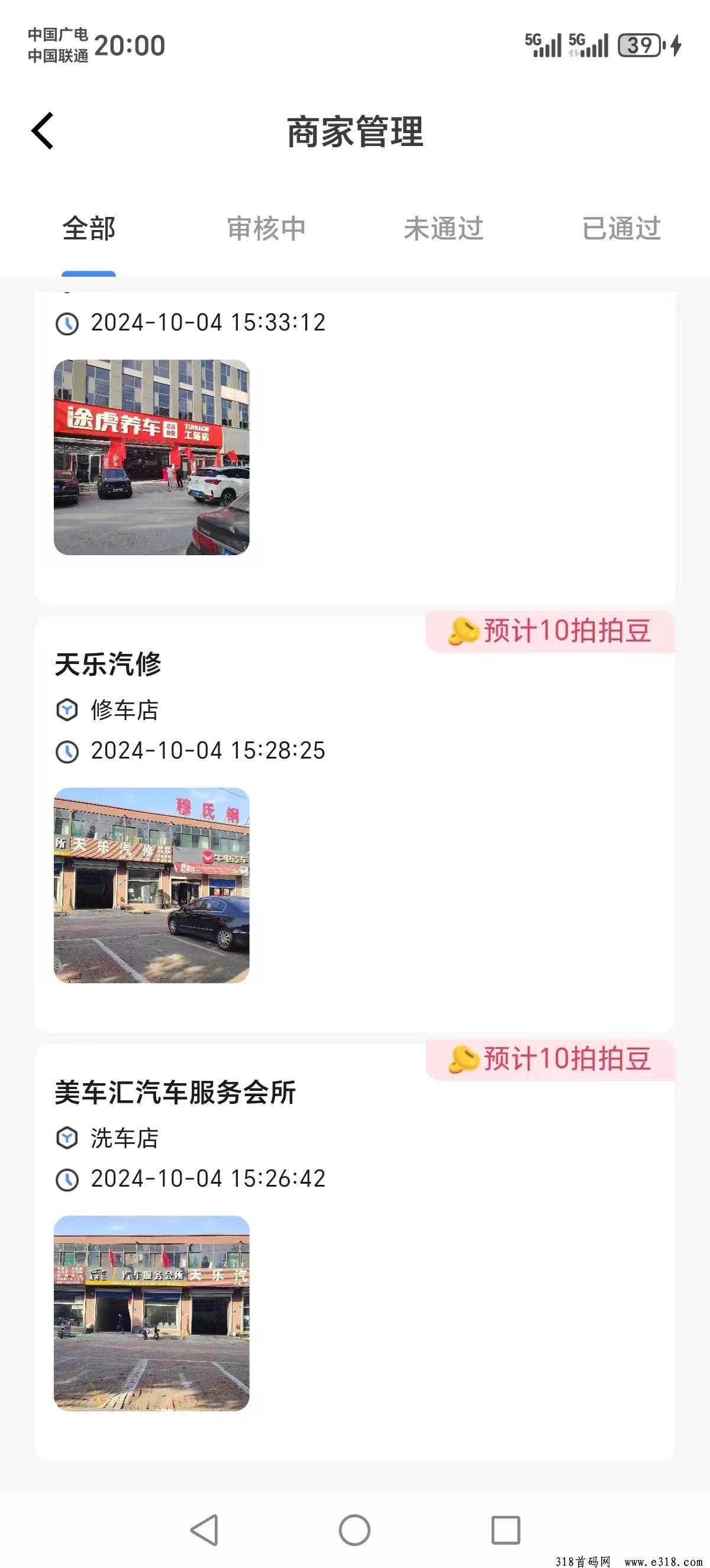This screenshot has height=1568, width=710.
Task: Switch to the 未通过 tab
Action: [443, 229]
